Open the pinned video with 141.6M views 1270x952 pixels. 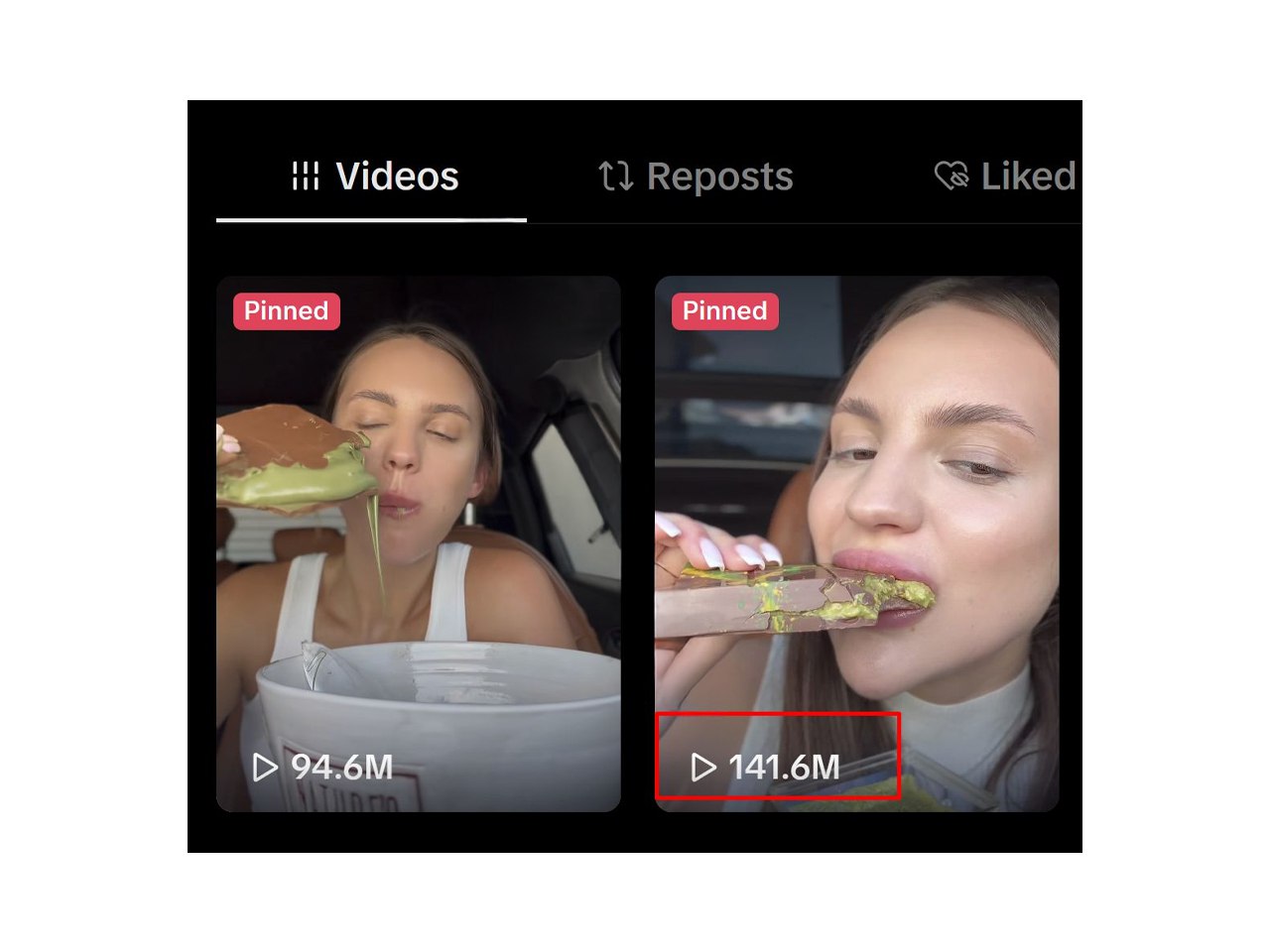click(x=856, y=543)
